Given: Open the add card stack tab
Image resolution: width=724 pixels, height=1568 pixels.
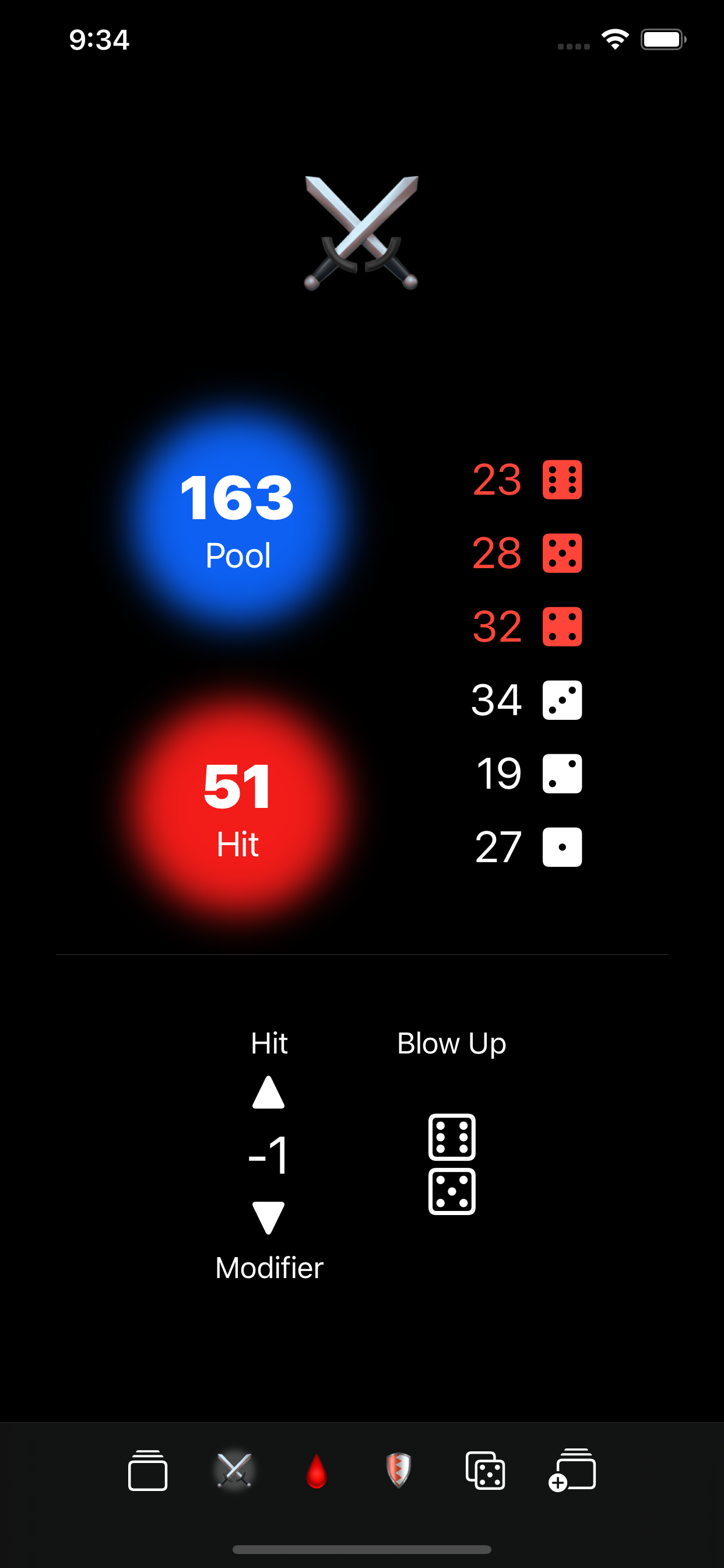Looking at the screenshot, I should (x=572, y=1471).
